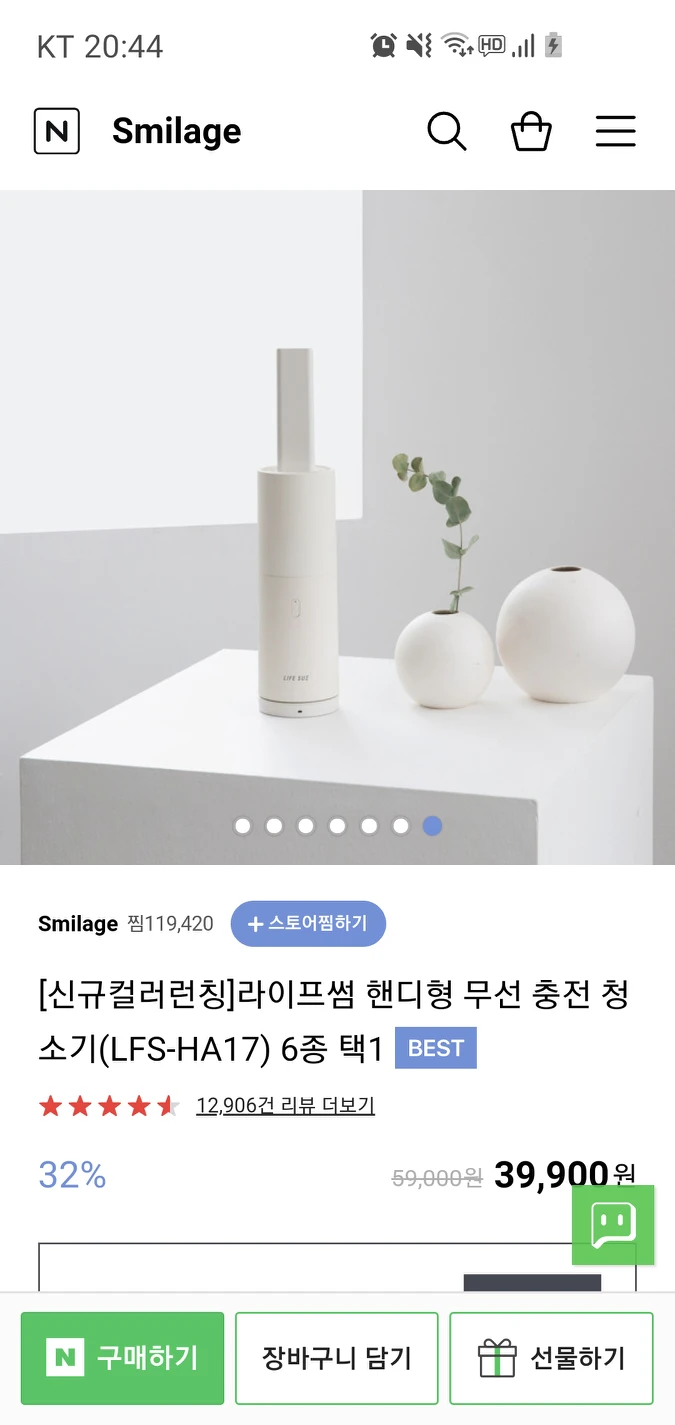The height and width of the screenshot is (1425, 675).
Task: Open 12,906건 리뷰 더보기 link
Action: point(285,1105)
